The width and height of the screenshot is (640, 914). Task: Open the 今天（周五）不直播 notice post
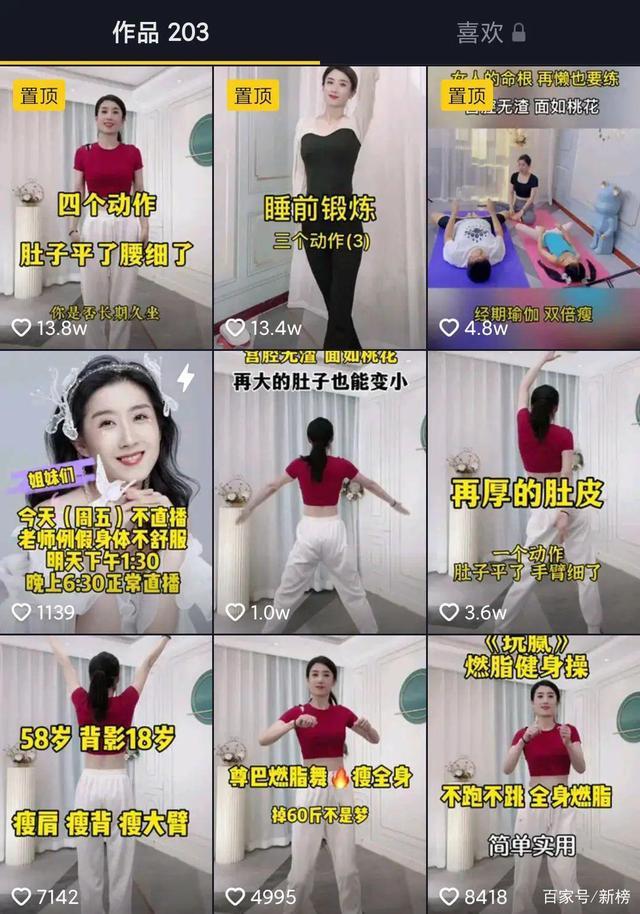(x=106, y=492)
